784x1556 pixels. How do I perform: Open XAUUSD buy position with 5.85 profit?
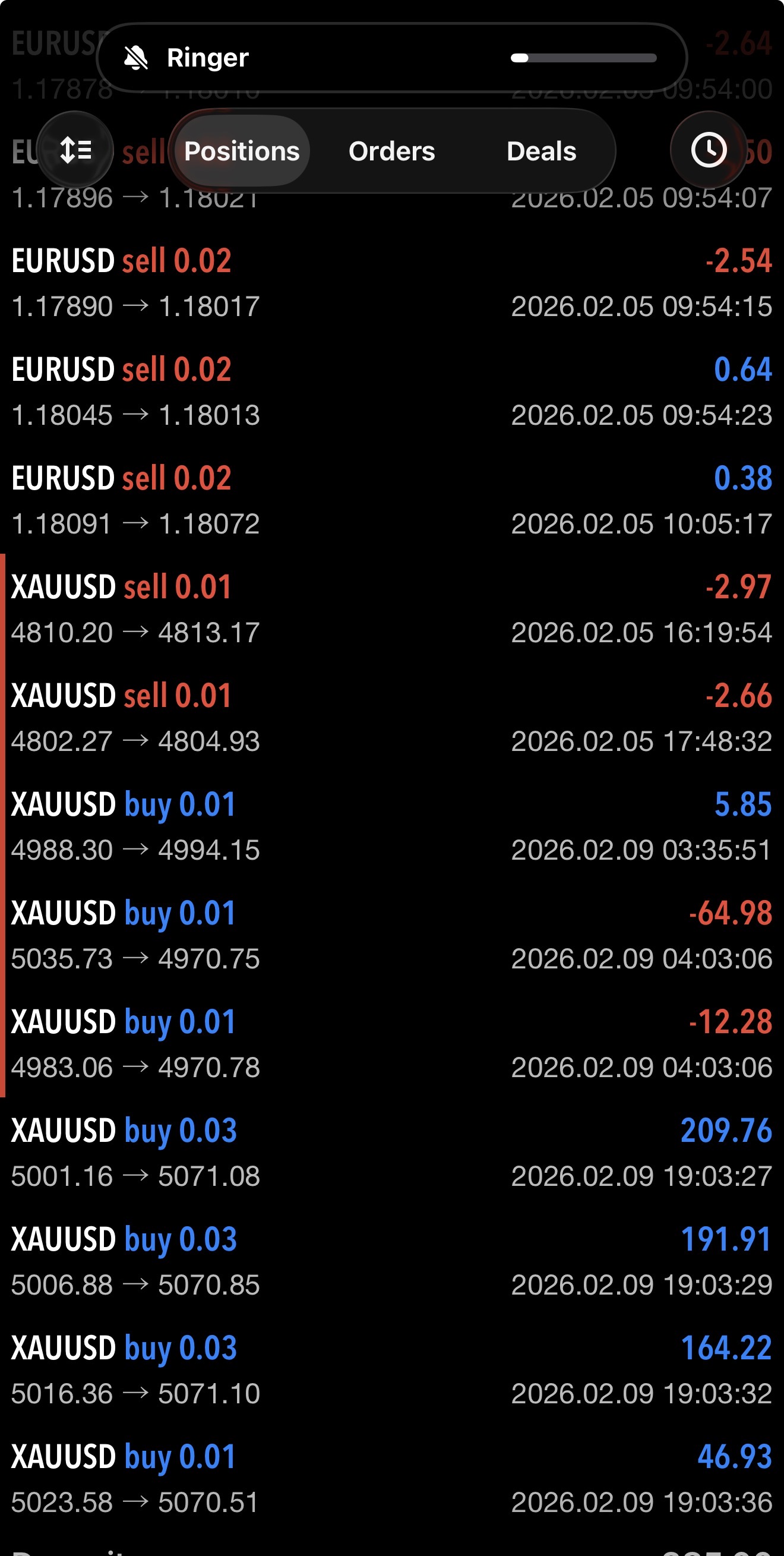tap(391, 826)
